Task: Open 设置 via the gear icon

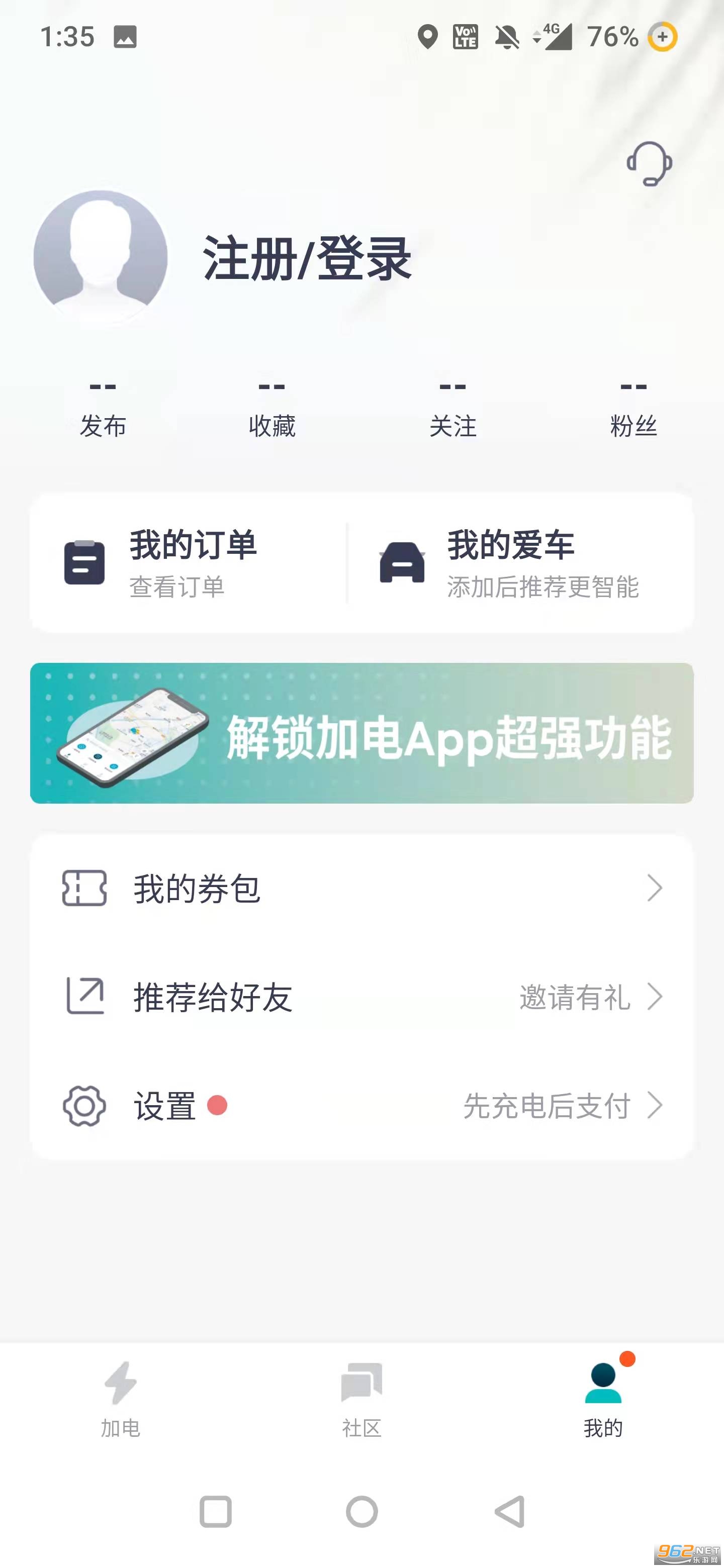Action: 84,1107
